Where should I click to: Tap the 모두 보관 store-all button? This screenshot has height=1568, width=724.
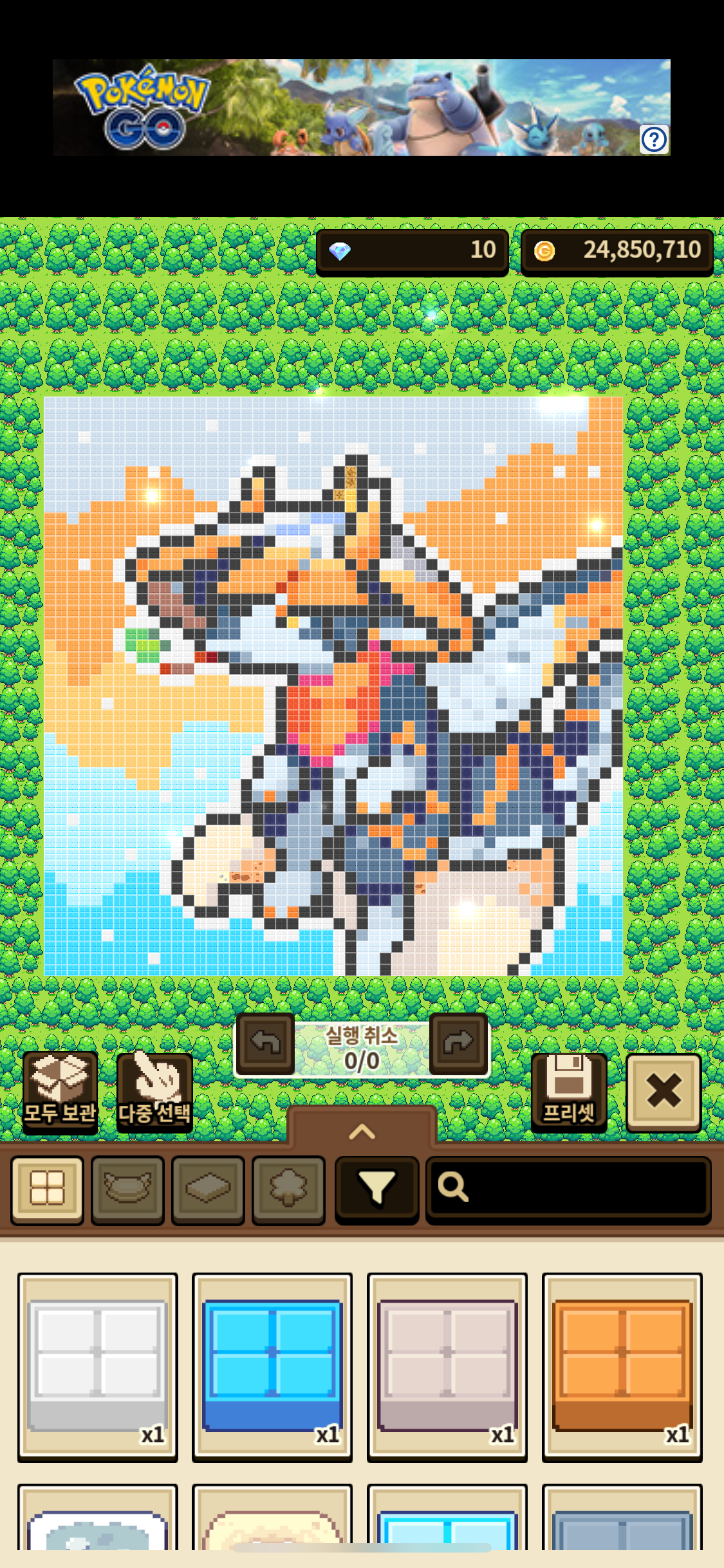click(x=60, y=1092)
